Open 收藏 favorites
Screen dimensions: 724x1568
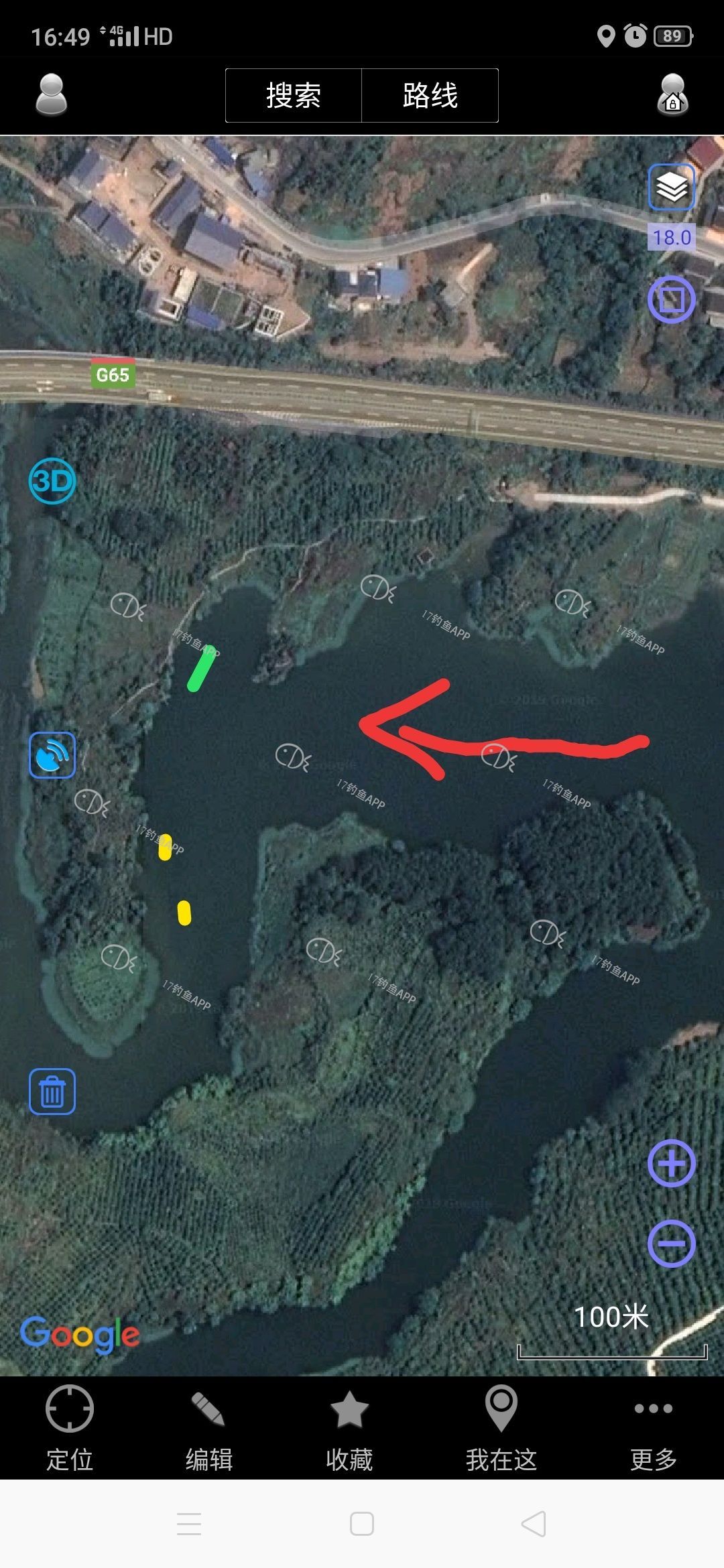point(349,1427)
